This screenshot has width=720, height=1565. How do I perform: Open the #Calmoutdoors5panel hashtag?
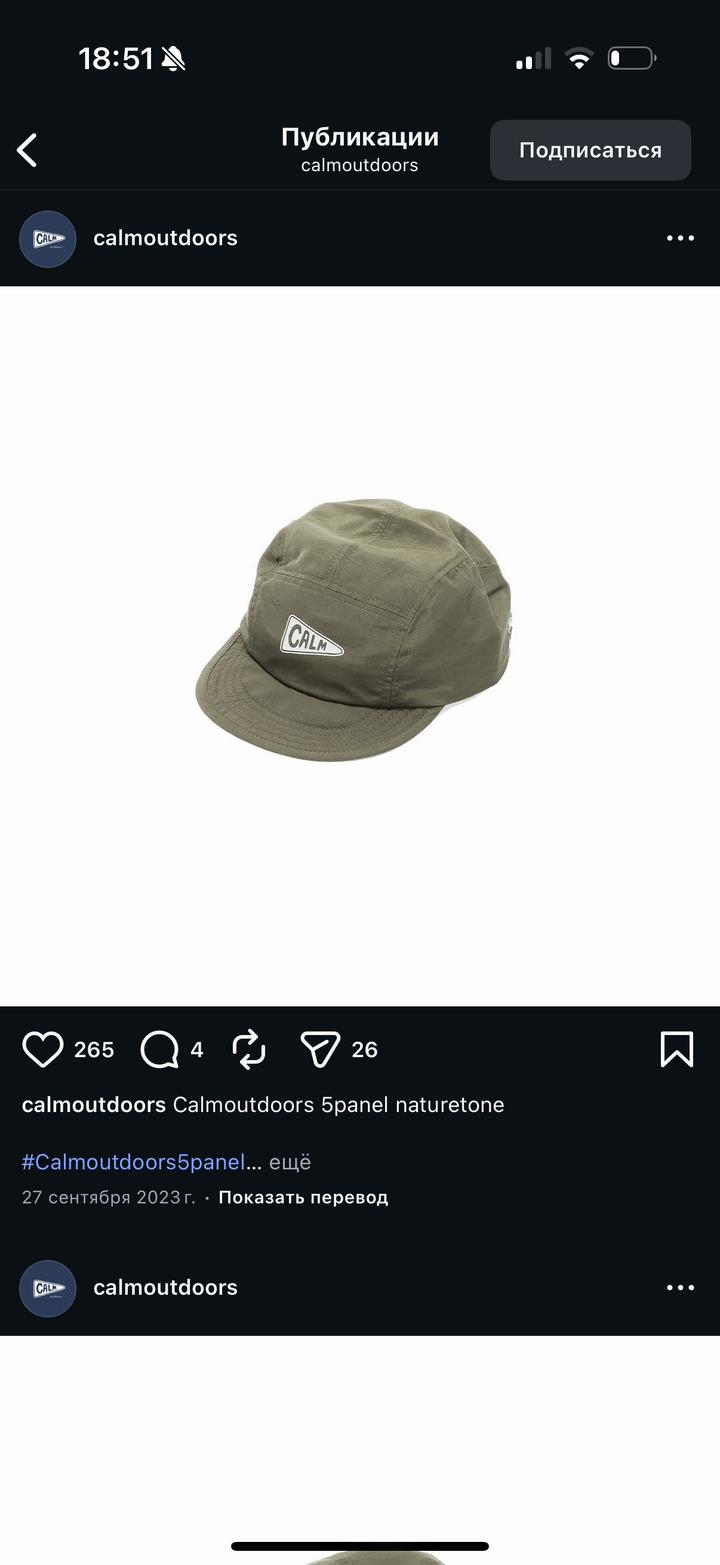[x=133, y=1162]
